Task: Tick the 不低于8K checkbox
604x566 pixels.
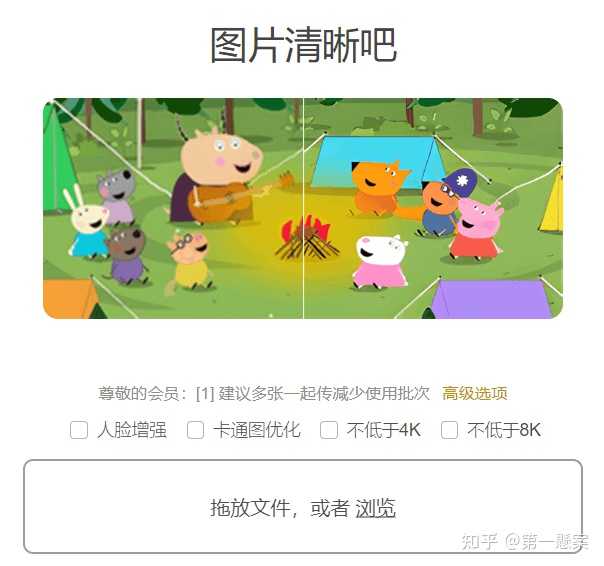Action: tap(450, 430)
